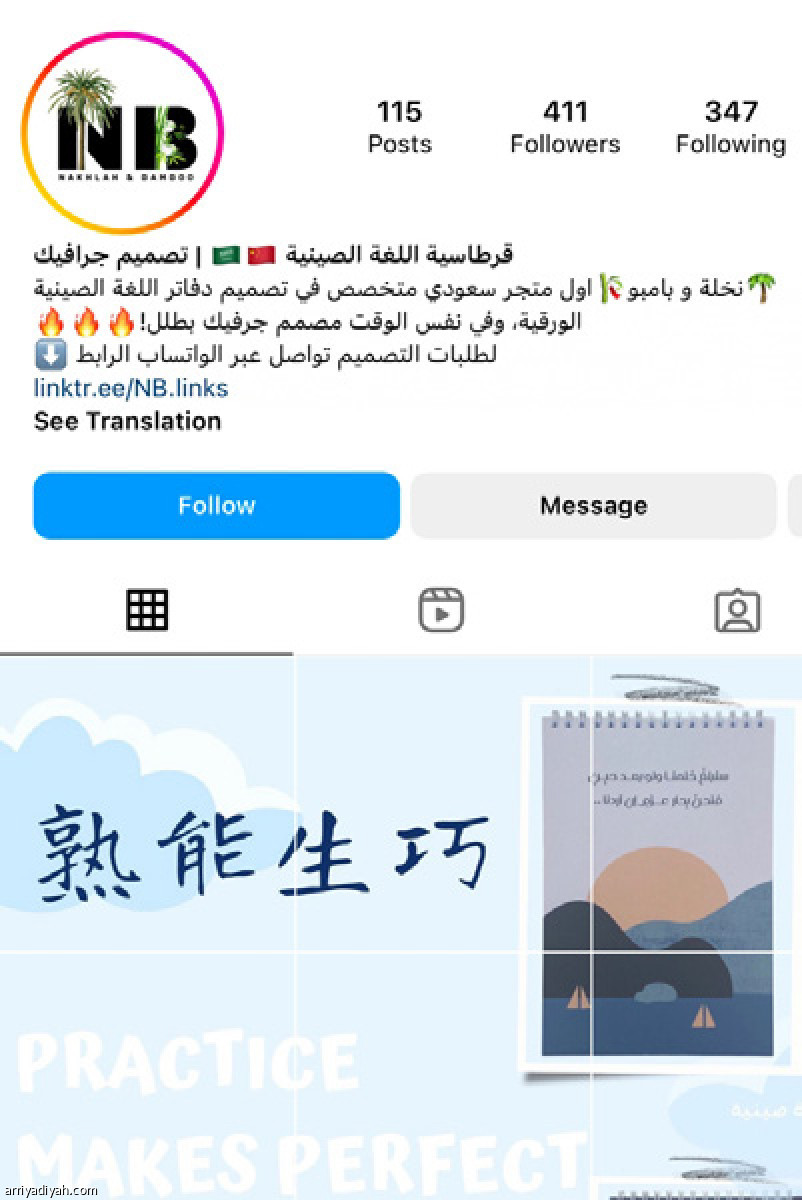This screenshot has height=1200, width=802.
Task: Open the NB profile picture story
Action: (x=122, y=132)
